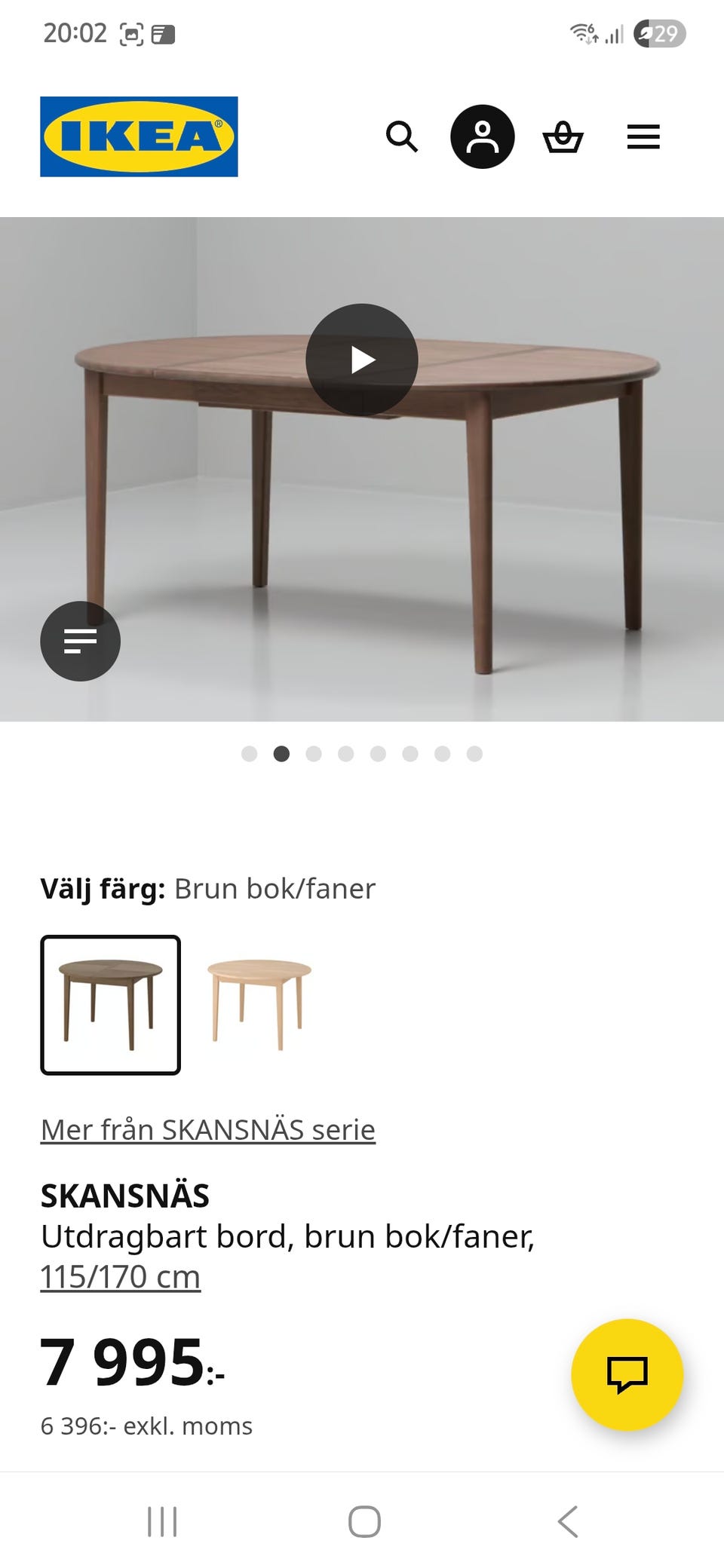
Task: Jump to the second carousel image dot
Action: coord(281,753)
